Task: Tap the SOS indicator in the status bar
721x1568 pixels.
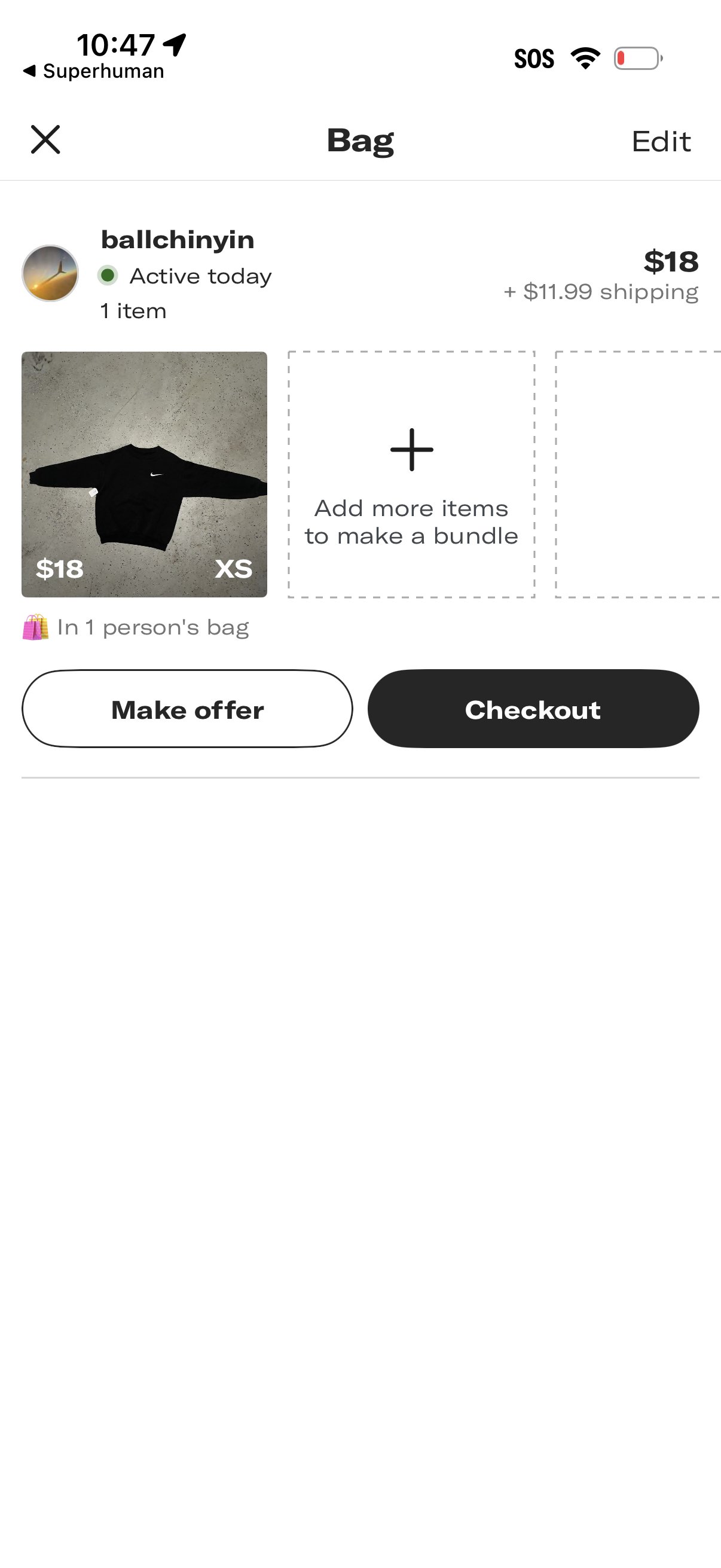Action: pyautogui.click(x=534, y=57)
